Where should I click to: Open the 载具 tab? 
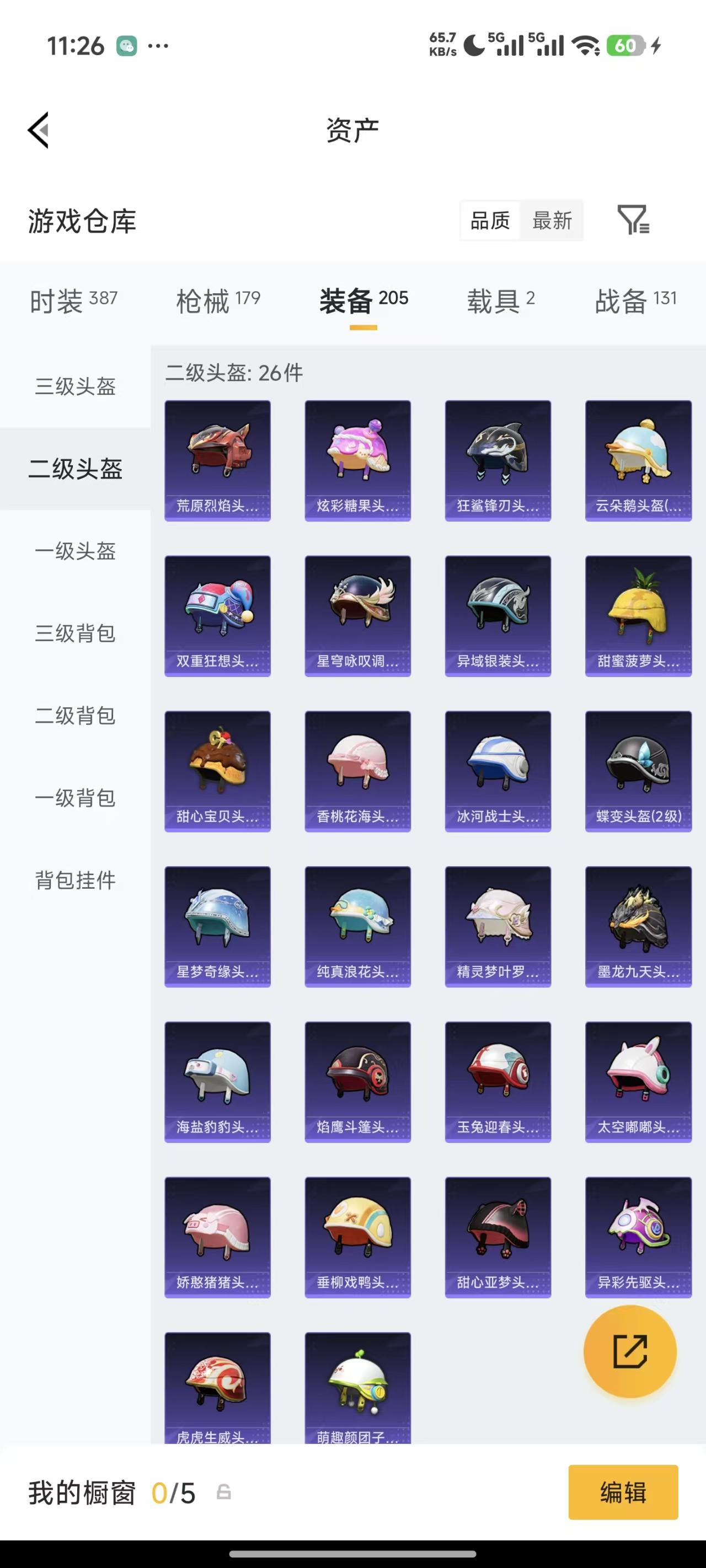[x=500, y=300]
